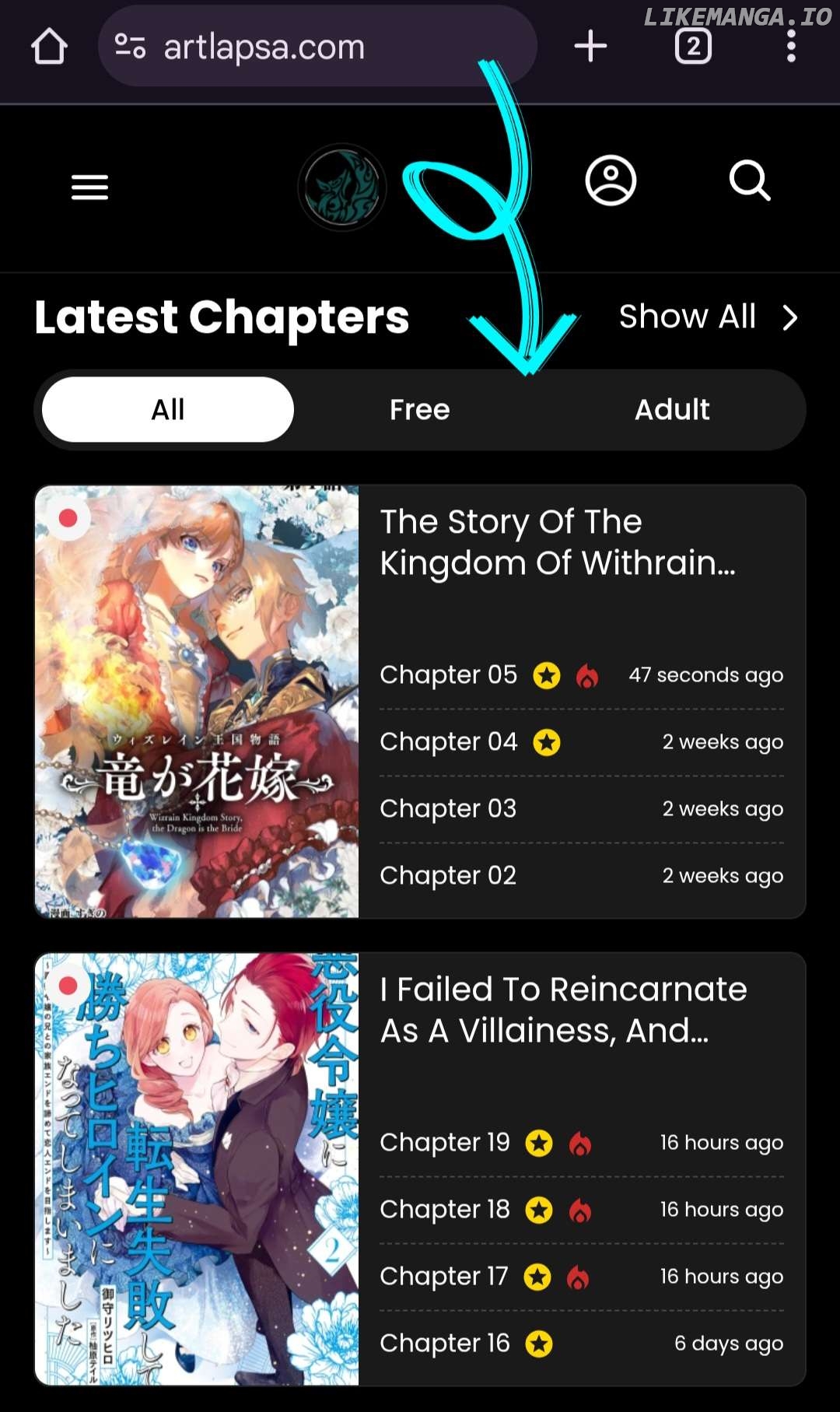Open I Failed To Reincarnate title
The image size is (840, 1412).
[x=563, y=1009]
